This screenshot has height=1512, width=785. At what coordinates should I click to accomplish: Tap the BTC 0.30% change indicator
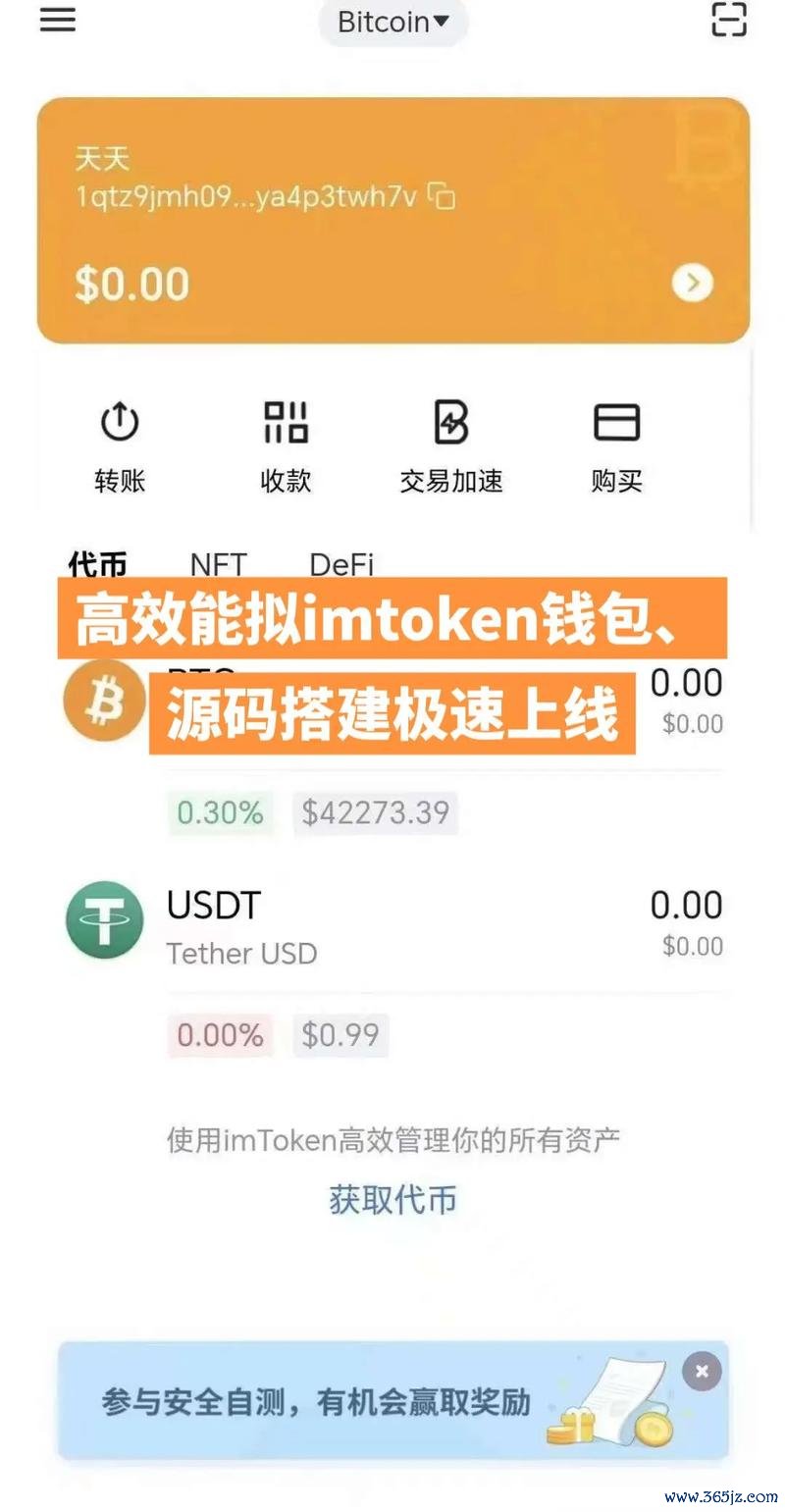[219, 812]
